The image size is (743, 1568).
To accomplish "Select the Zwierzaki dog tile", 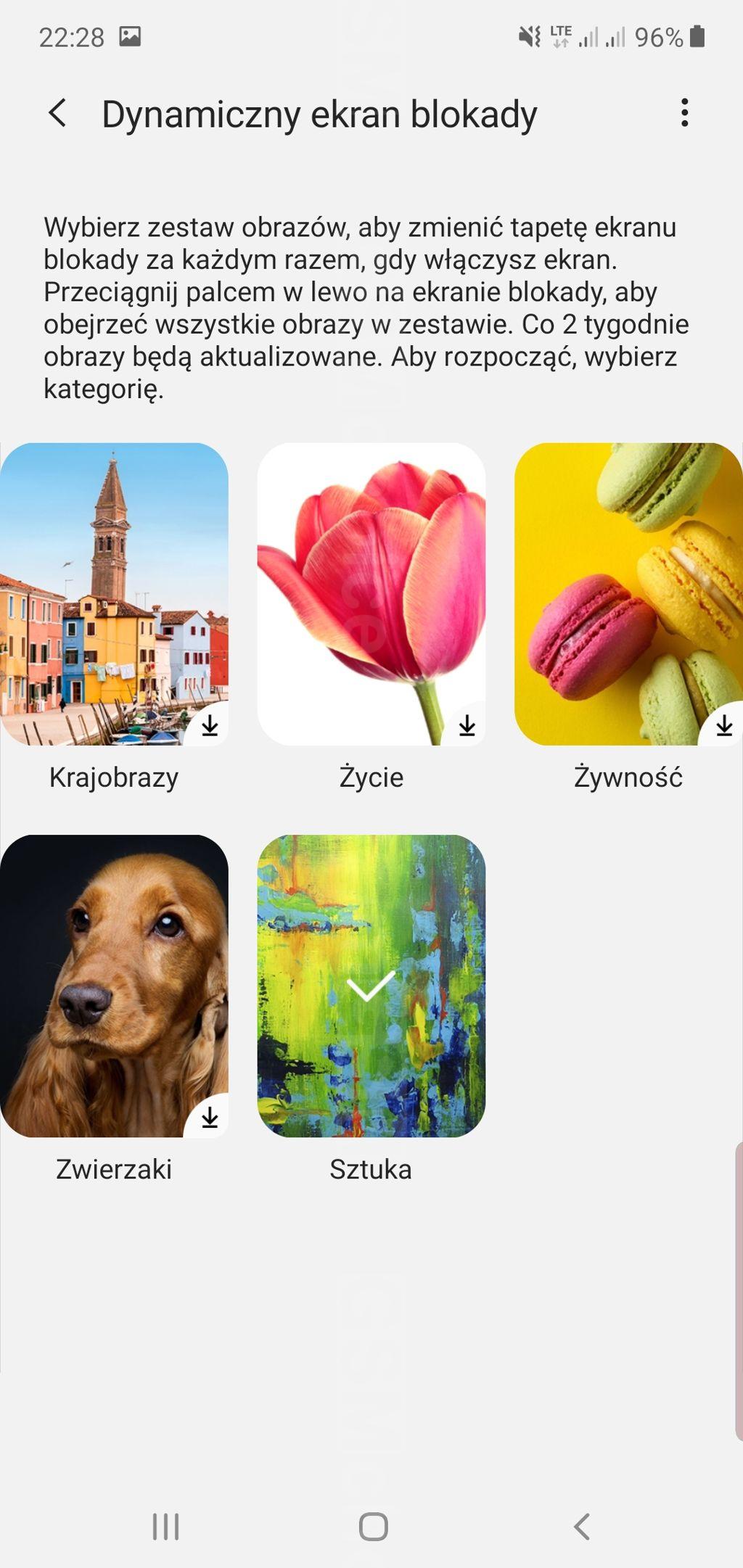I will [114, 986].
